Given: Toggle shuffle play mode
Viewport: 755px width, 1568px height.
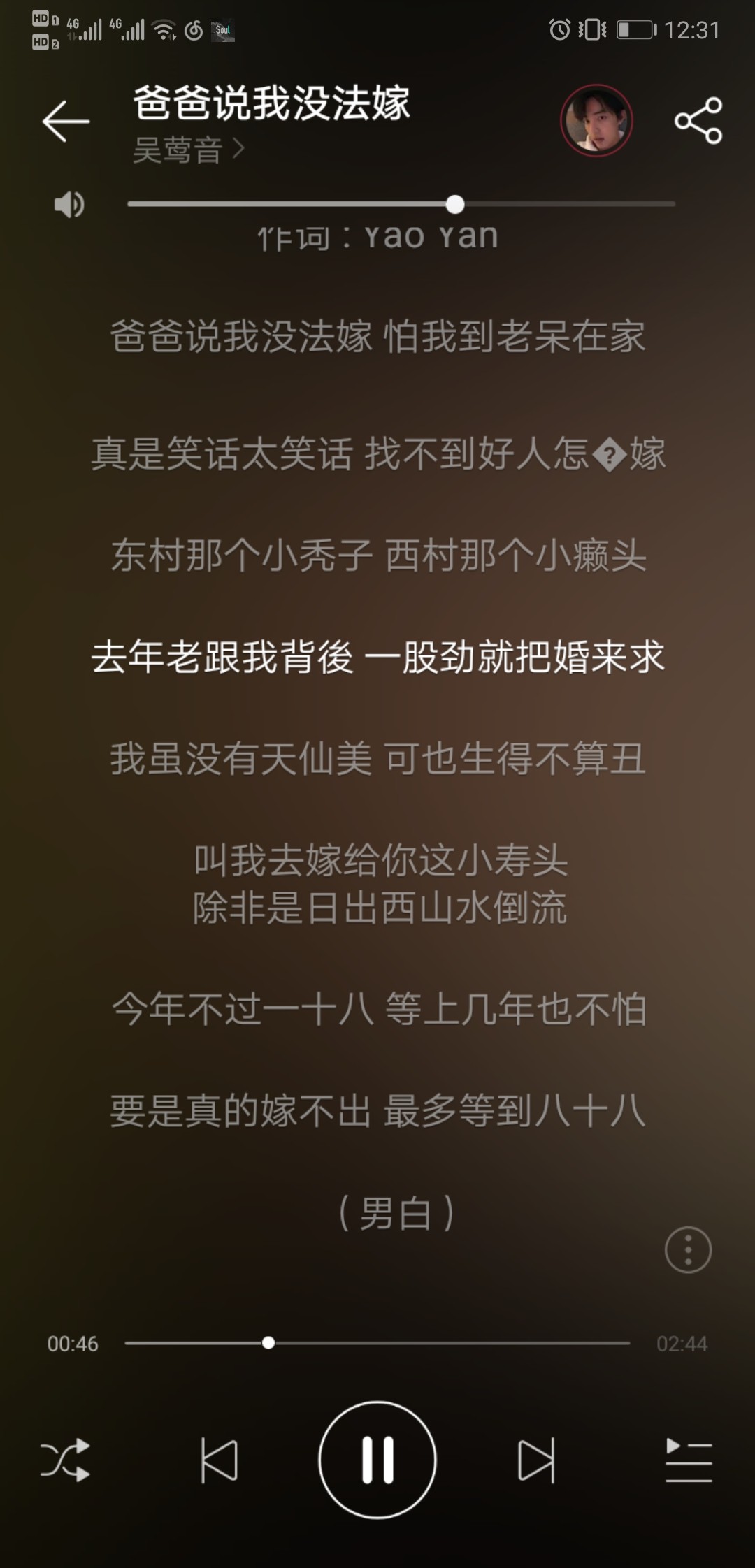Looking at the screenshot, I should (65, 1460).
